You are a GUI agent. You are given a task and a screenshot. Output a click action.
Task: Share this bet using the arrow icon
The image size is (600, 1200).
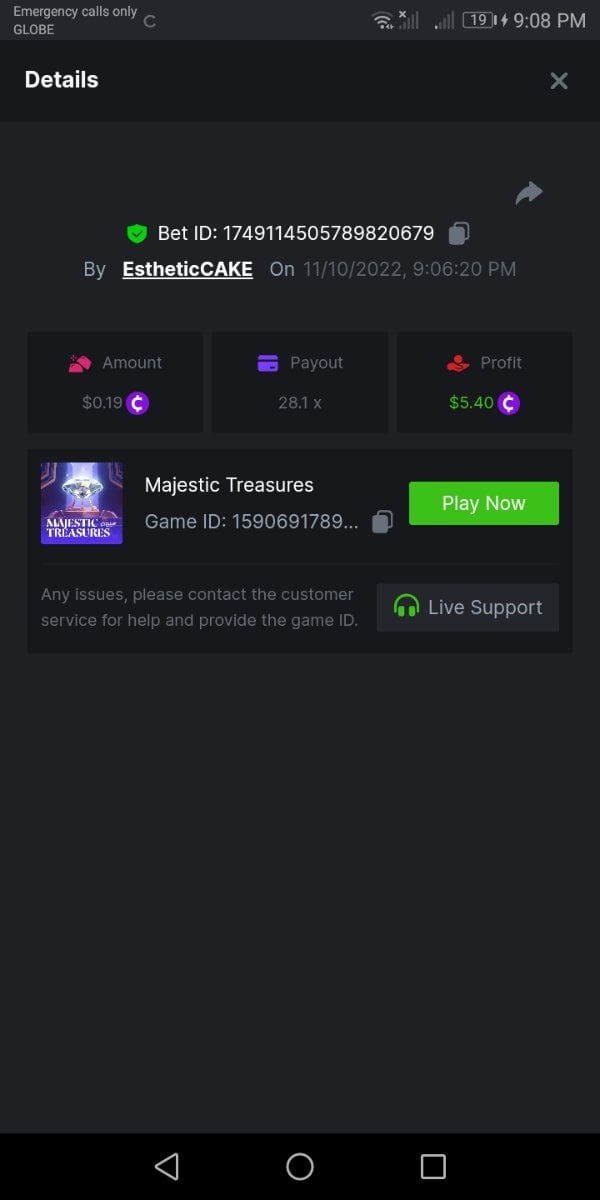(x=528, y=193)
